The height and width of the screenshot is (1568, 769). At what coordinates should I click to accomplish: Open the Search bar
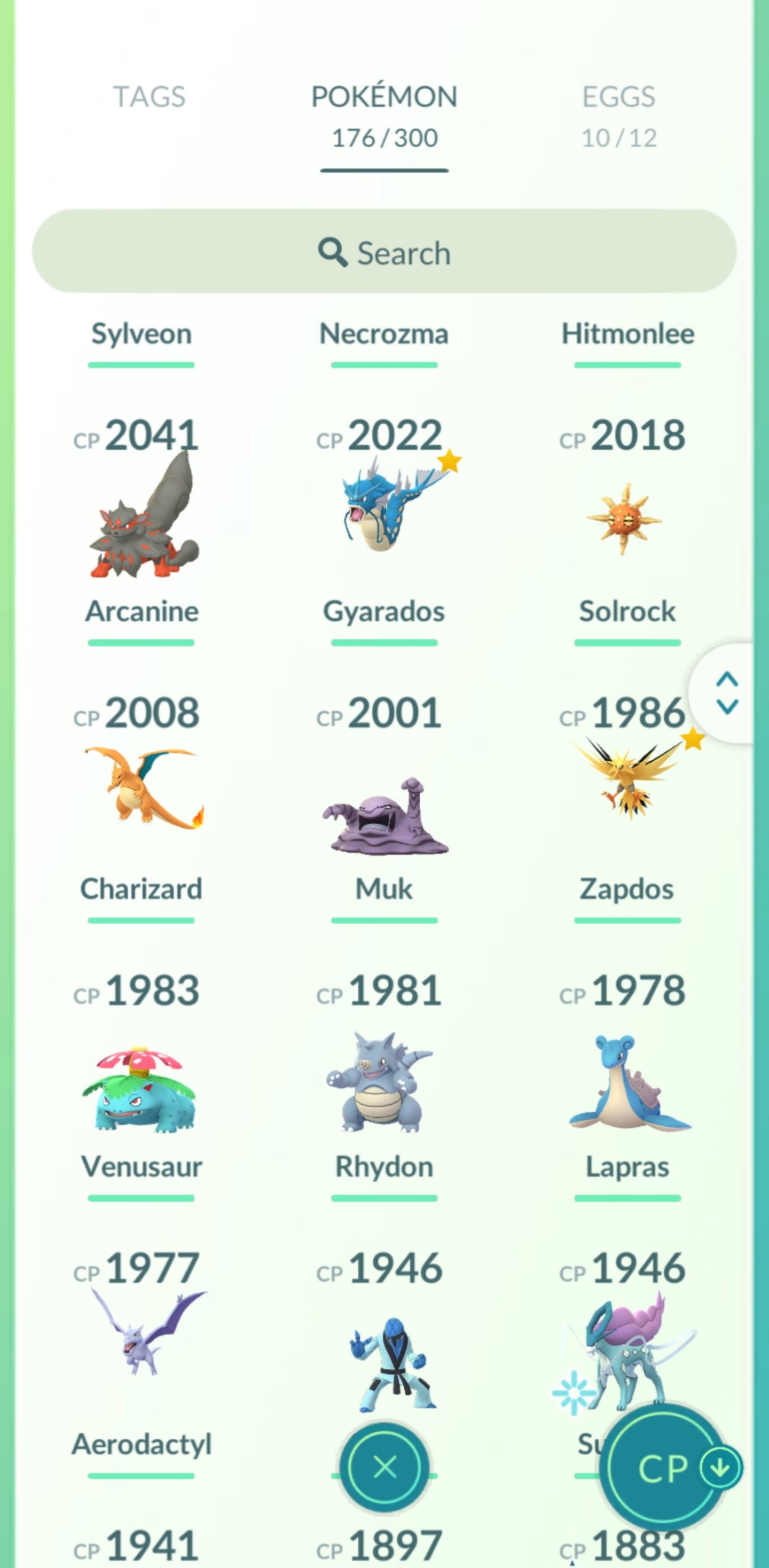(384, 252)
